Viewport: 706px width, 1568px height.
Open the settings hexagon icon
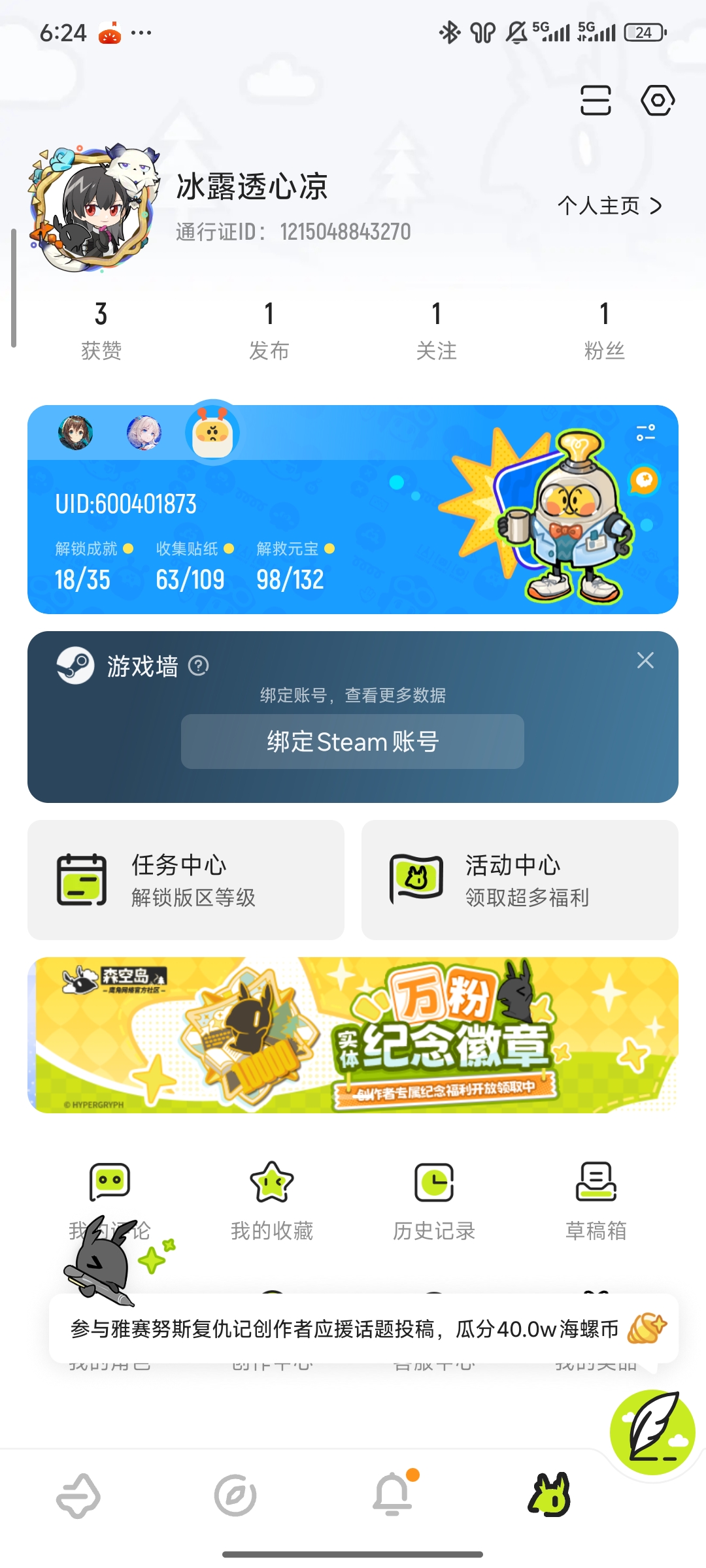657,101
